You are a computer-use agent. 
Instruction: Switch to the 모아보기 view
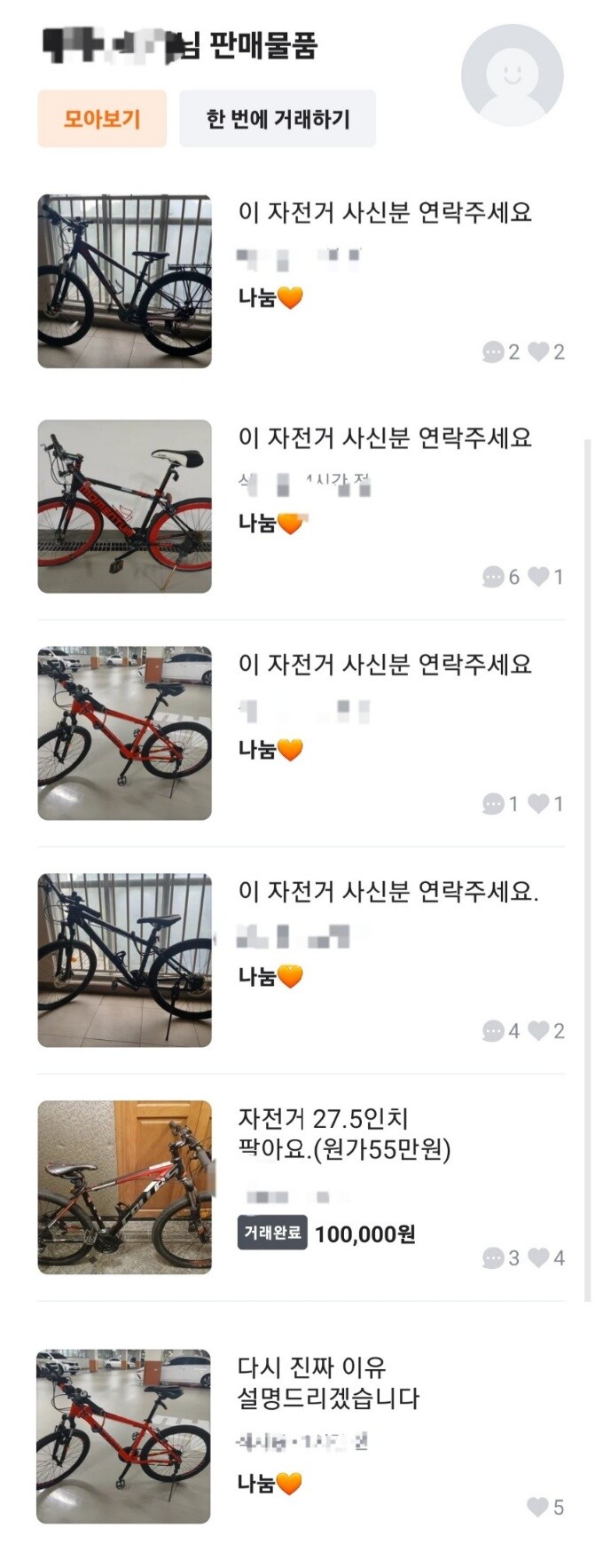coord(102,119)
